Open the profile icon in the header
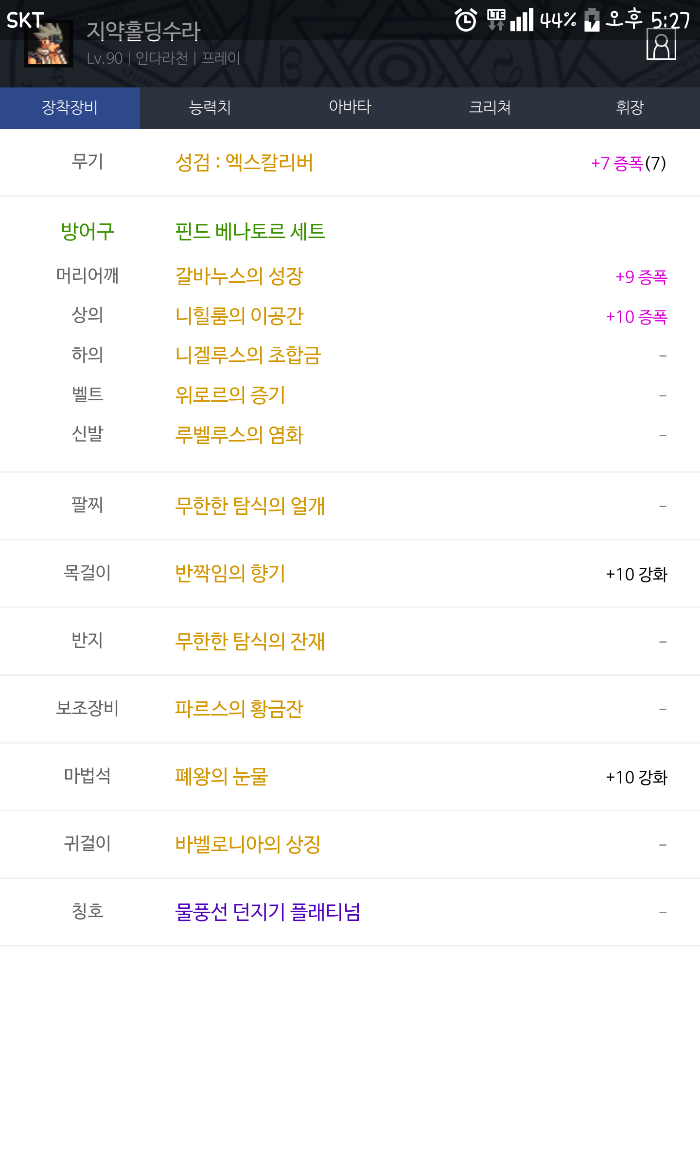 [x=661, y=45]
